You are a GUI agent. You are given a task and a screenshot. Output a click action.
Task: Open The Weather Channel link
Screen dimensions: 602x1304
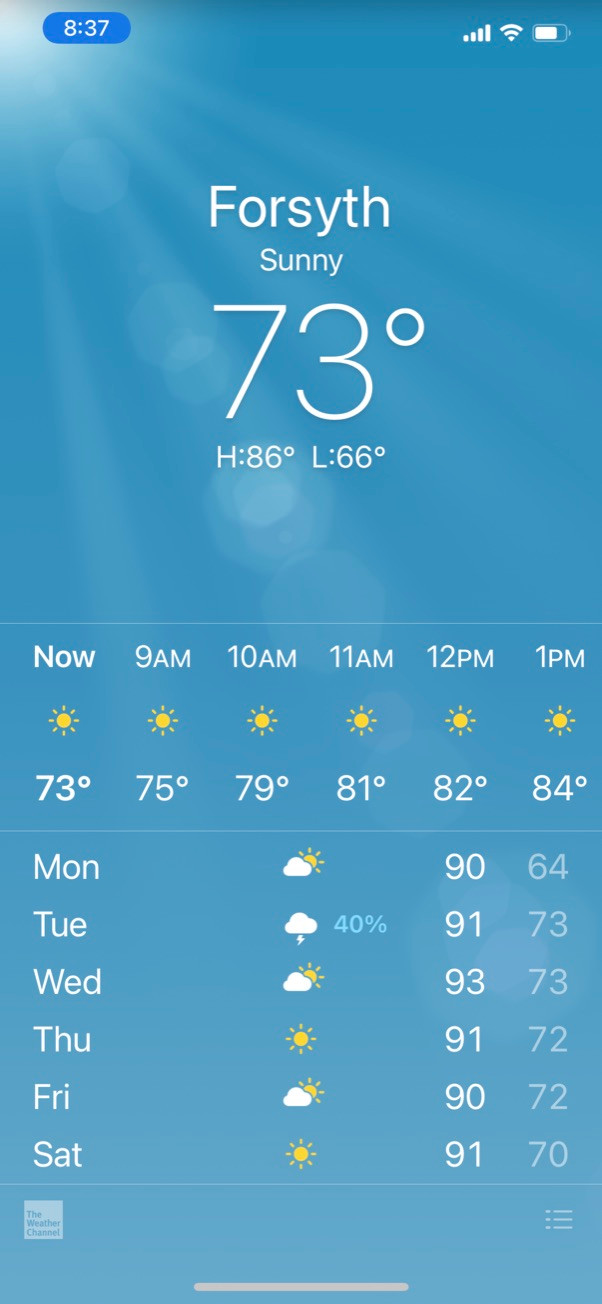pos(43,1219)
